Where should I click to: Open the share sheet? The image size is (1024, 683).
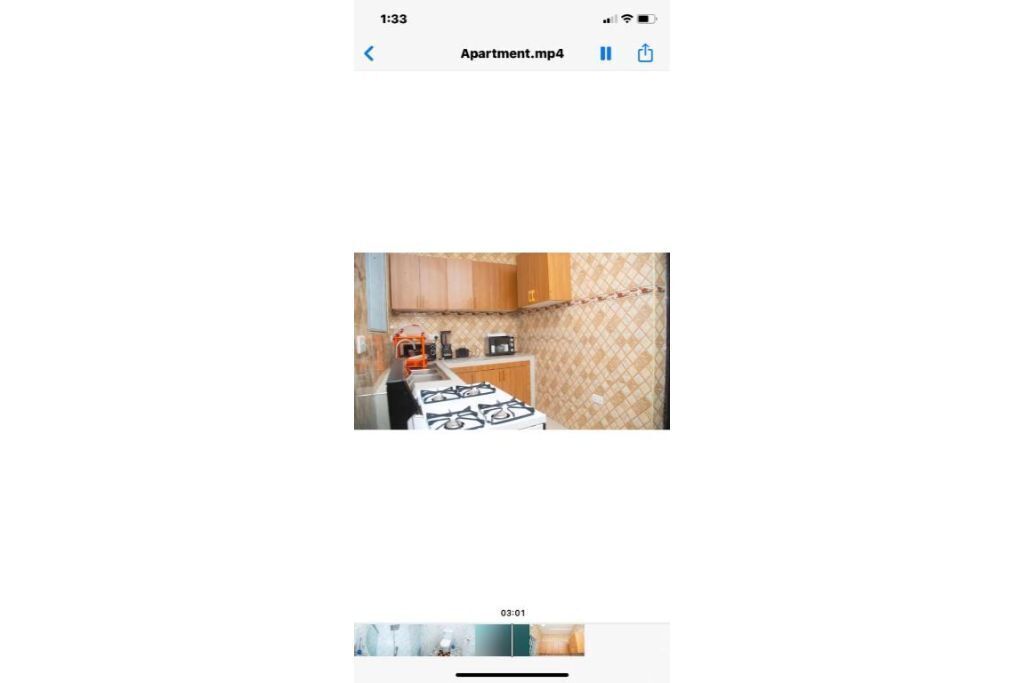click(x=645, y=54)
